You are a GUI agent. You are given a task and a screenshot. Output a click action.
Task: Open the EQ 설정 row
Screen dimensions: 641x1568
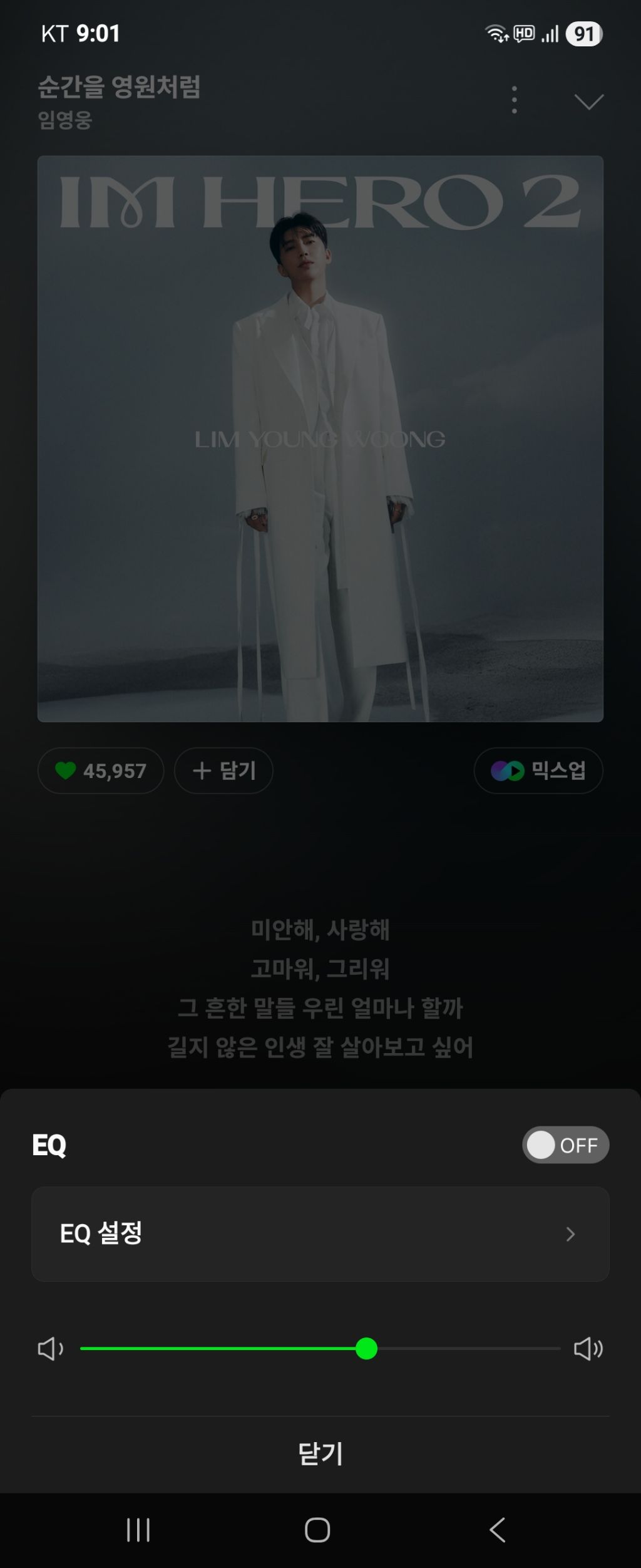point(320,1233)
